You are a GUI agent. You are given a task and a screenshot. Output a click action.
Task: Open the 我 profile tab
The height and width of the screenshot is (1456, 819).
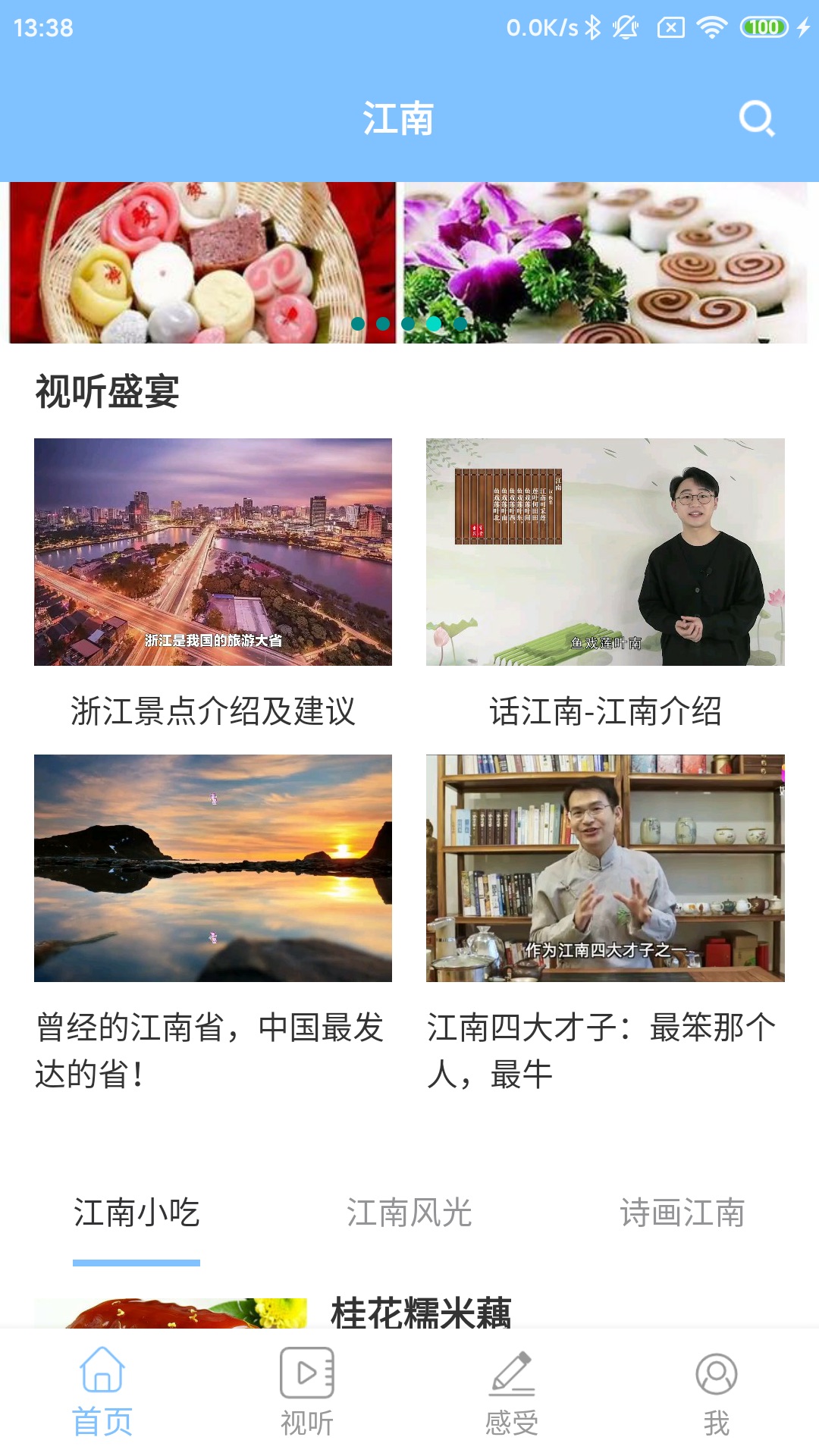(716, 1392)
